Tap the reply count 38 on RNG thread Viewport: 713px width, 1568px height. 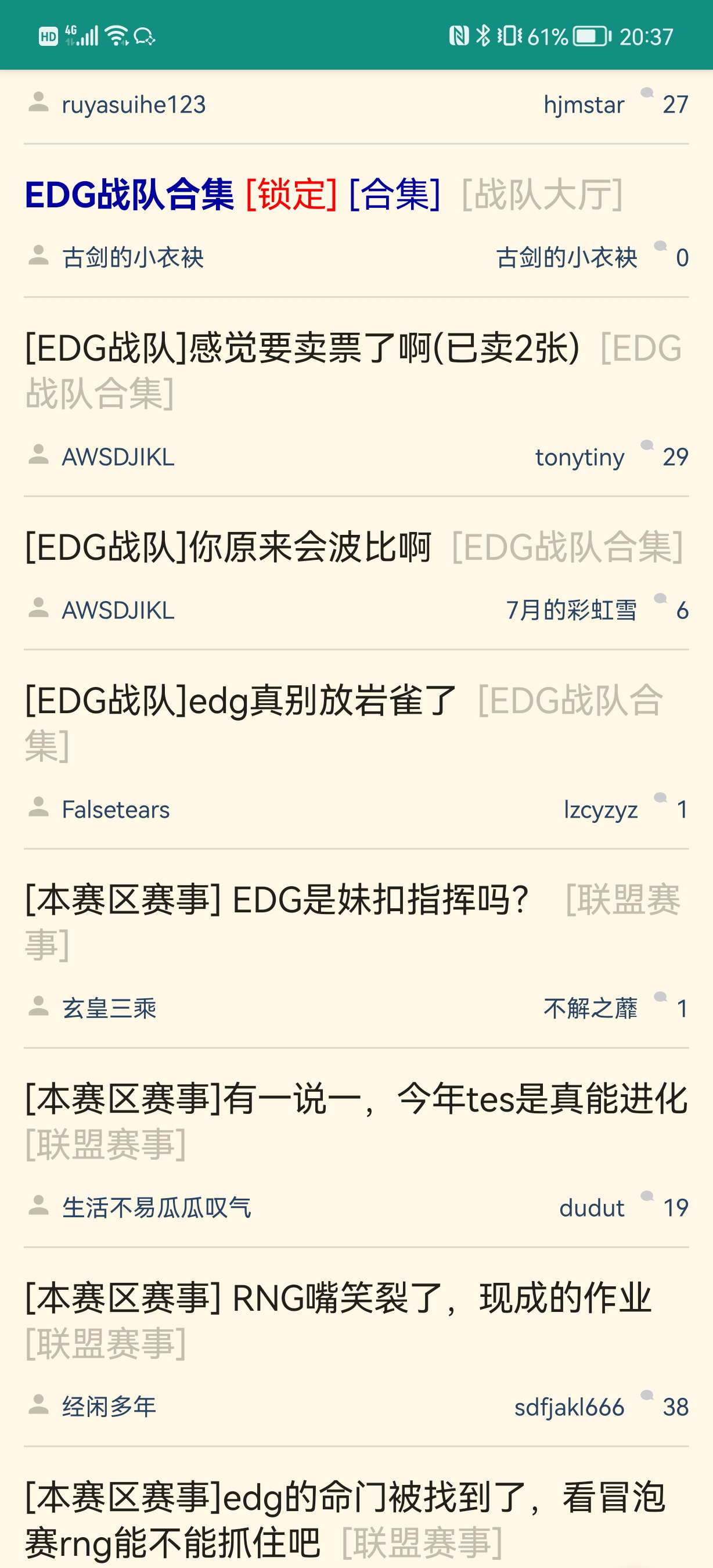point(675,1407)
